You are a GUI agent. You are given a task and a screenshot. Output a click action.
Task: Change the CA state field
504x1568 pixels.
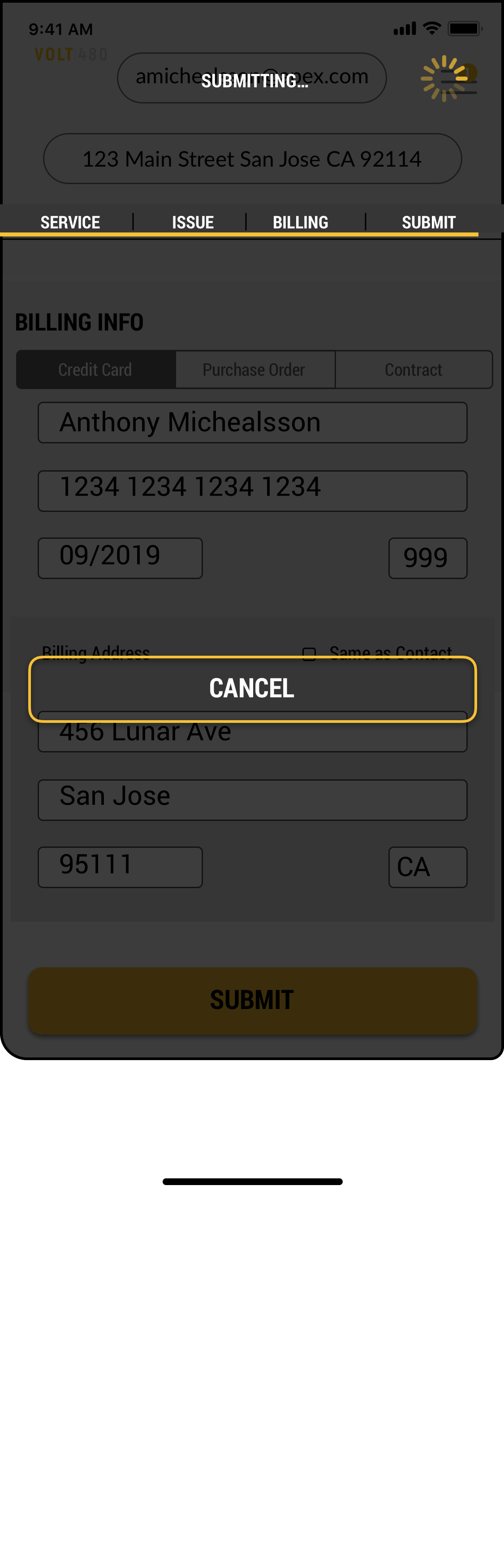point(427,867)
